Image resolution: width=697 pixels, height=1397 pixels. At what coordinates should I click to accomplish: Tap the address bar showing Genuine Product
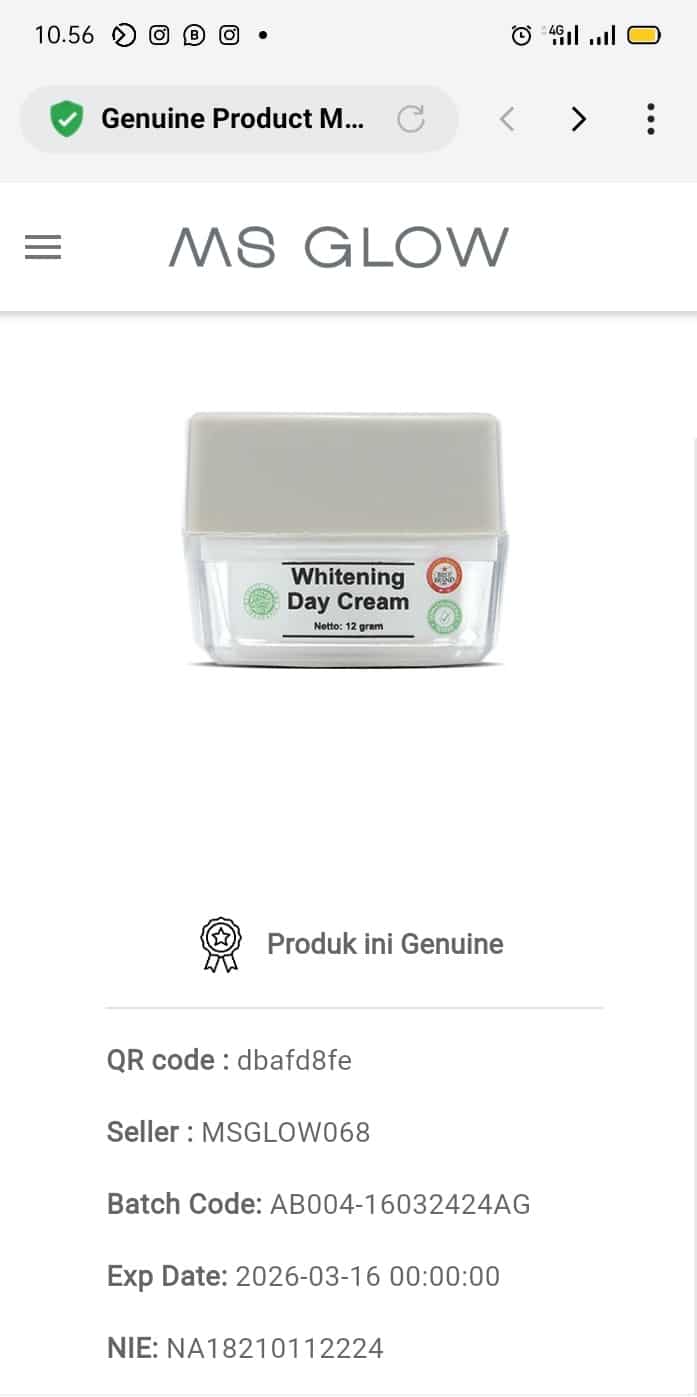(x=233, y=119)
